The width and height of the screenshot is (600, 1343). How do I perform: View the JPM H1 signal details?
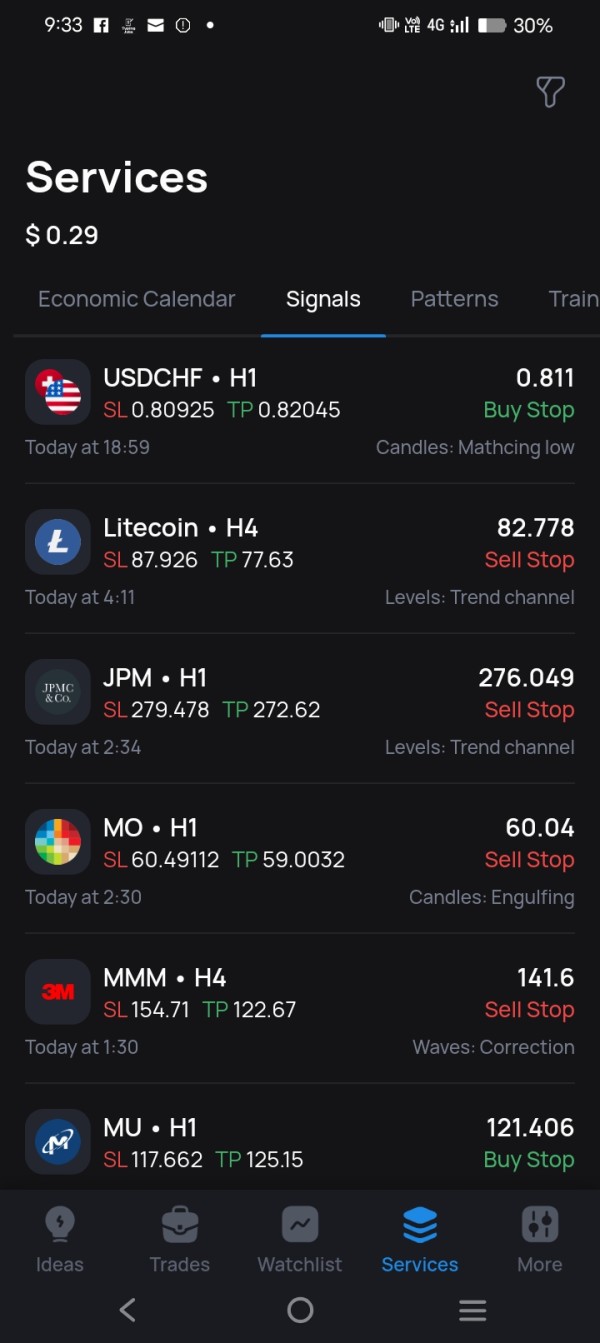[x=300, y=710]
